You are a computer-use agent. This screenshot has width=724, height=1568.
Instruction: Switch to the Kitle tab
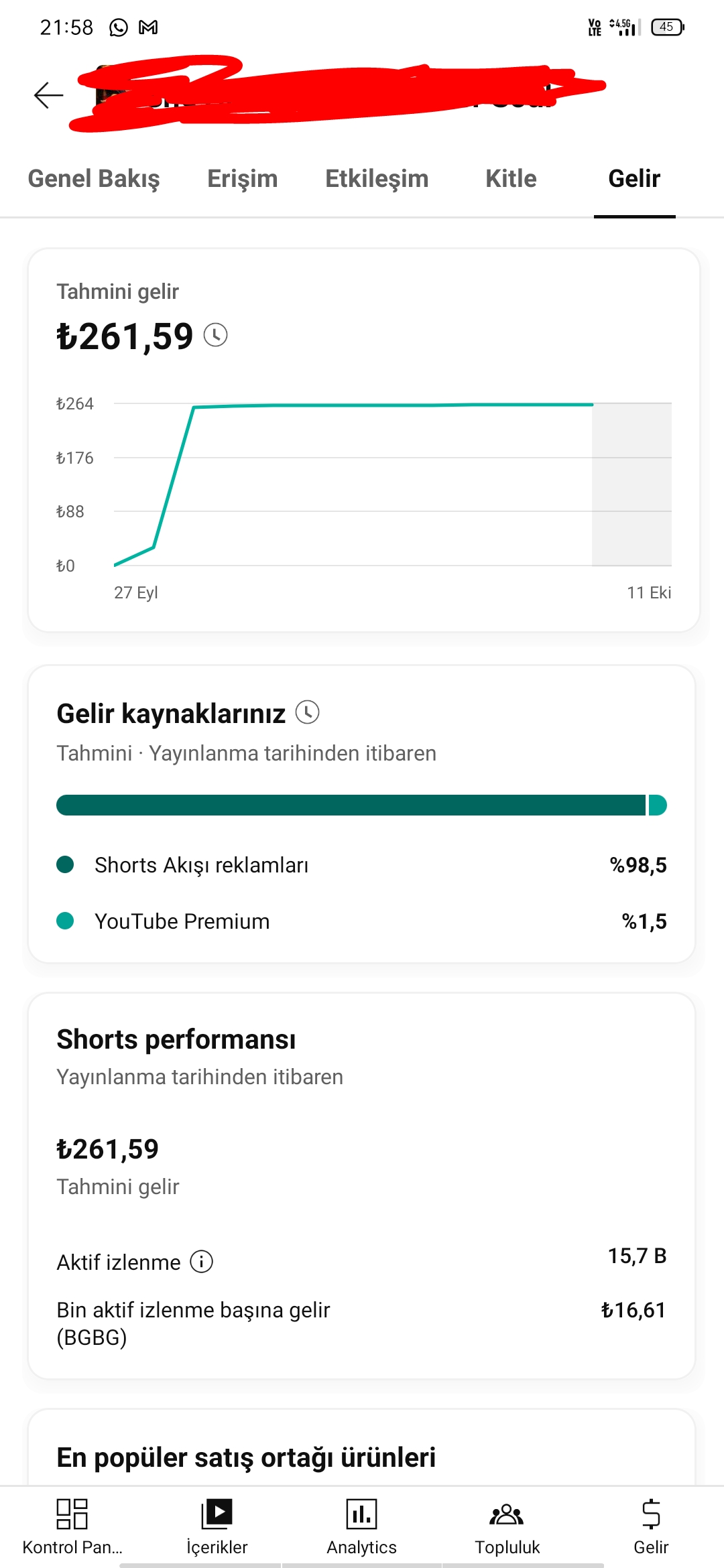tap(511, 179)
